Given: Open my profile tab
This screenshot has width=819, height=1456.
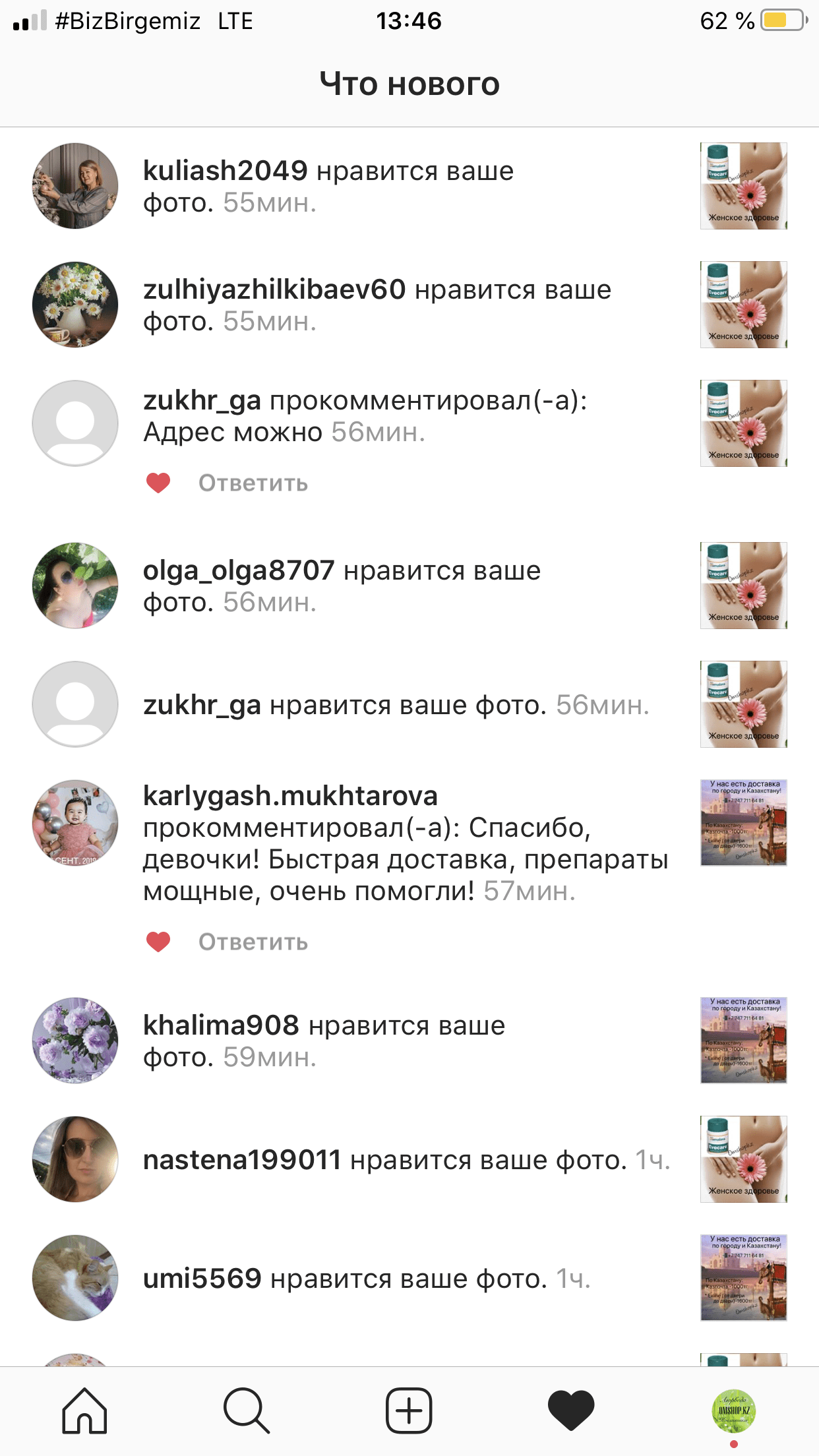Looking at the screenshot, I should tap(734, 1410).
